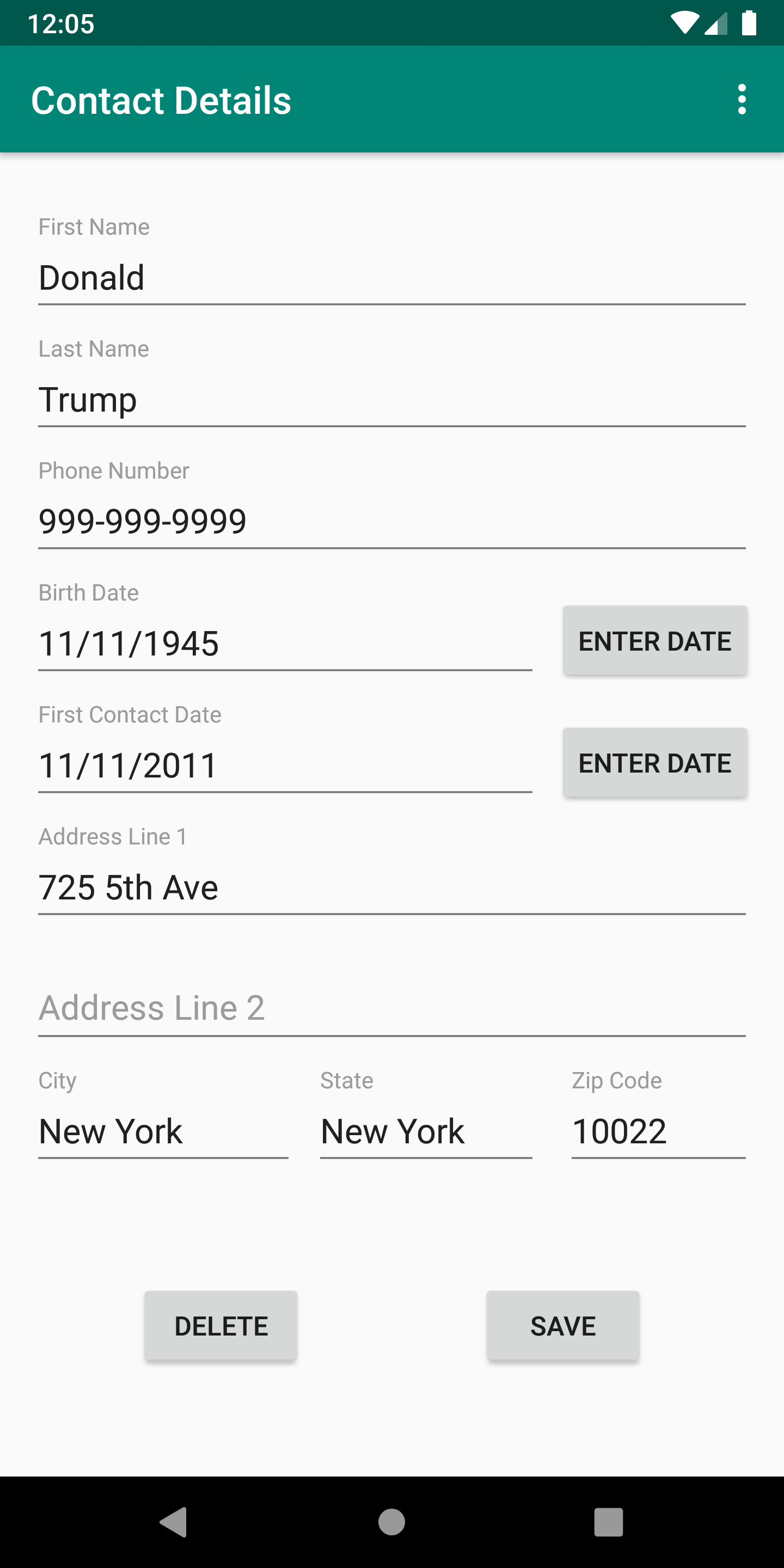
Task: Save the contact details
Action: pos(563,1326)
